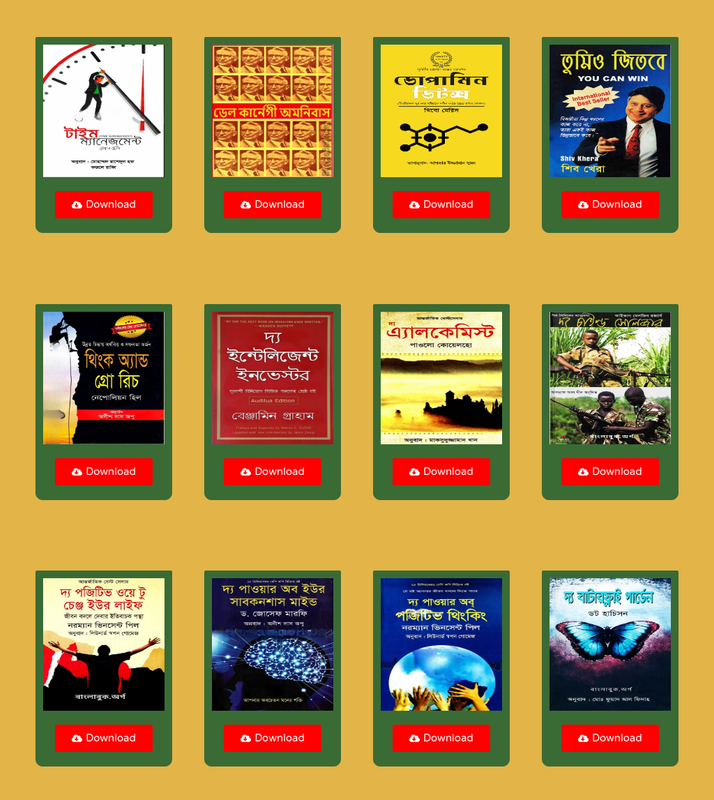The image size is (714, 800).
Task: Download Positive Way to Change Your Life
Action: 104,738
